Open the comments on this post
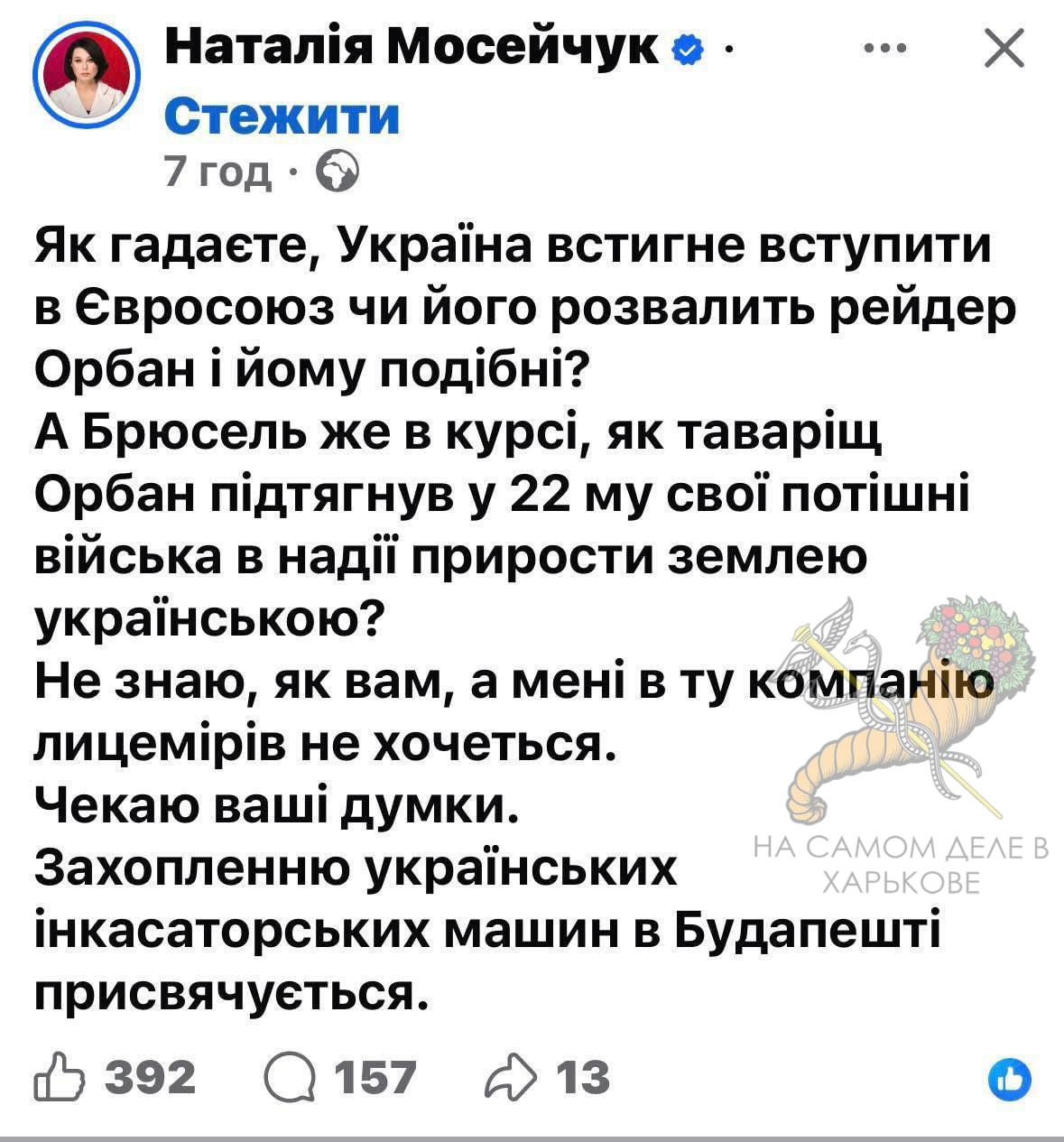 coord(289,1078)
